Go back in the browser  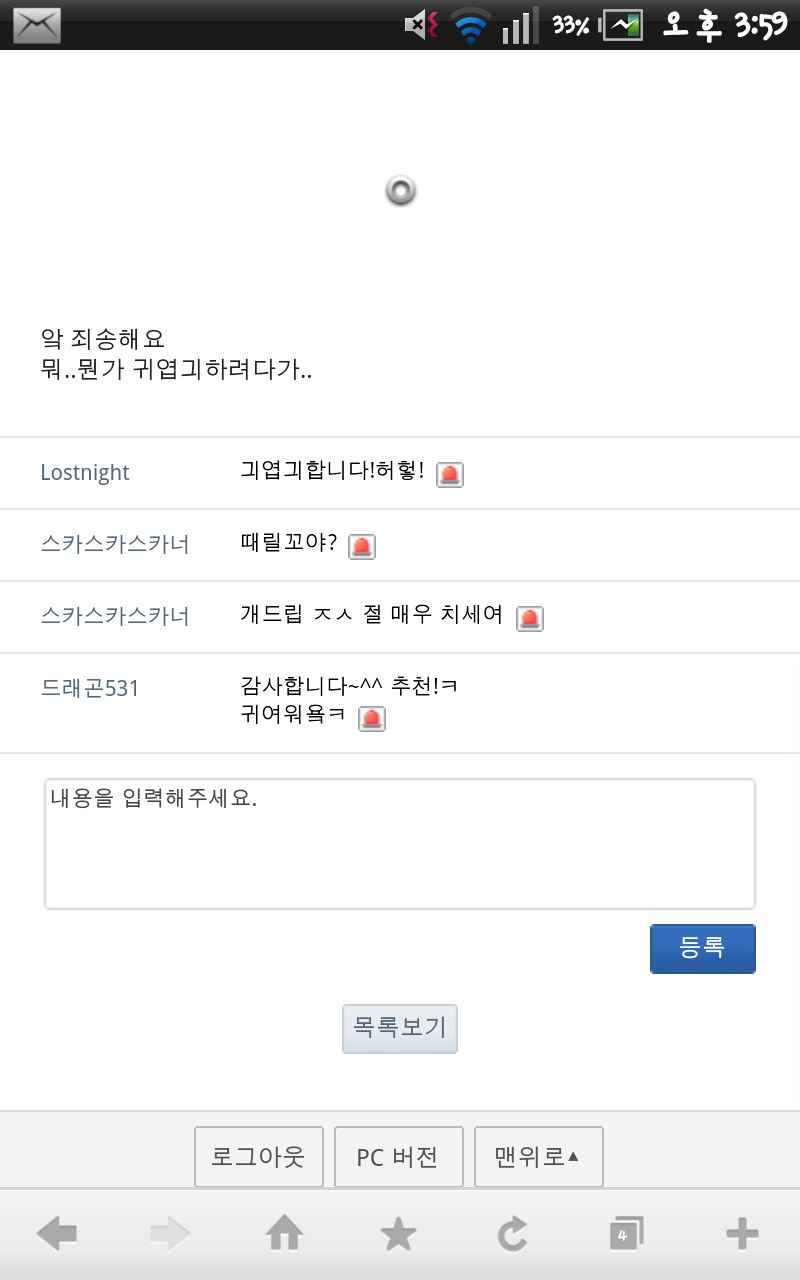pyautogui.click(x=57, y=1235)
